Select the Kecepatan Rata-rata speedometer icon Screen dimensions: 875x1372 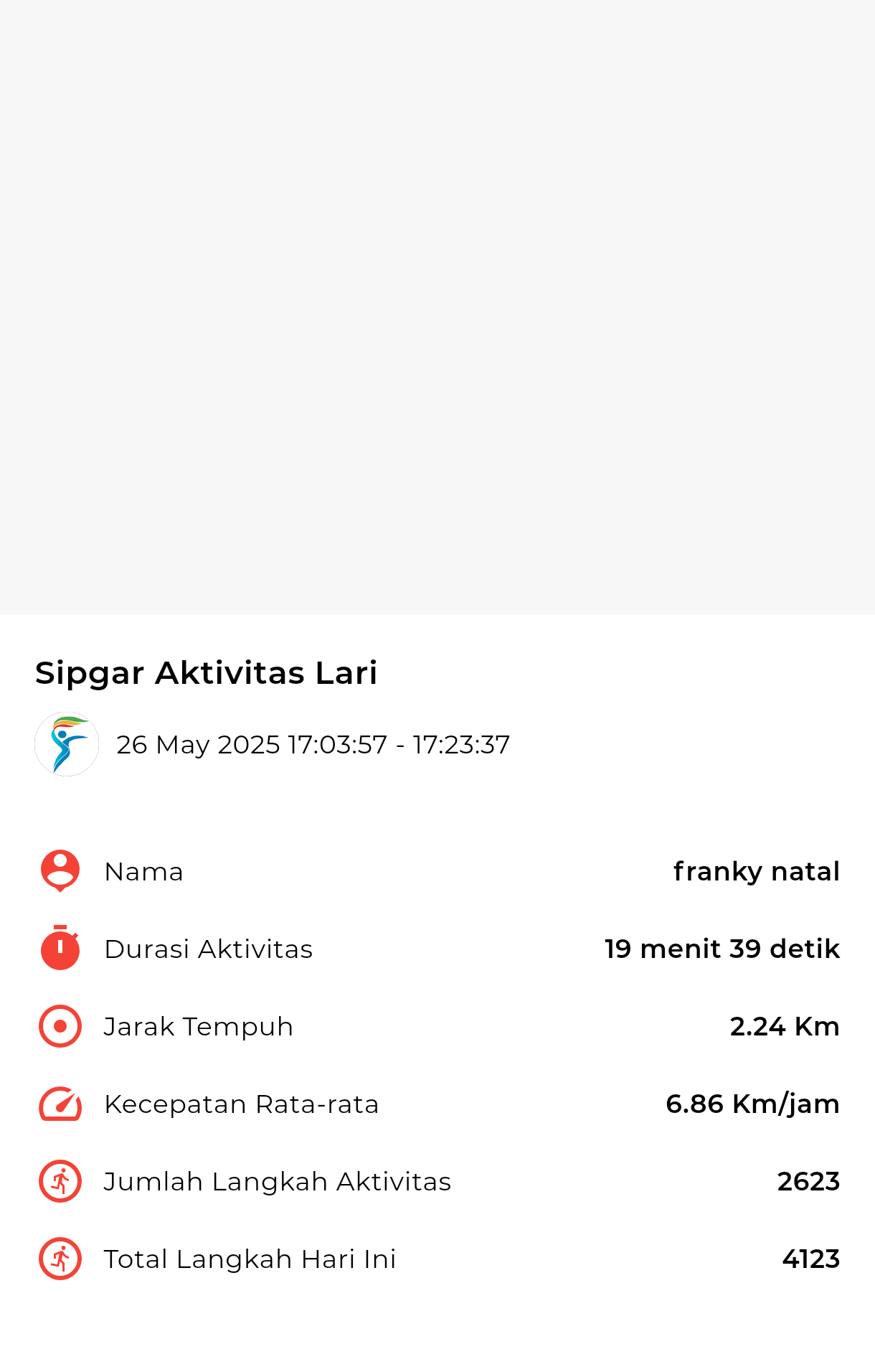[x=60, y=1104]
